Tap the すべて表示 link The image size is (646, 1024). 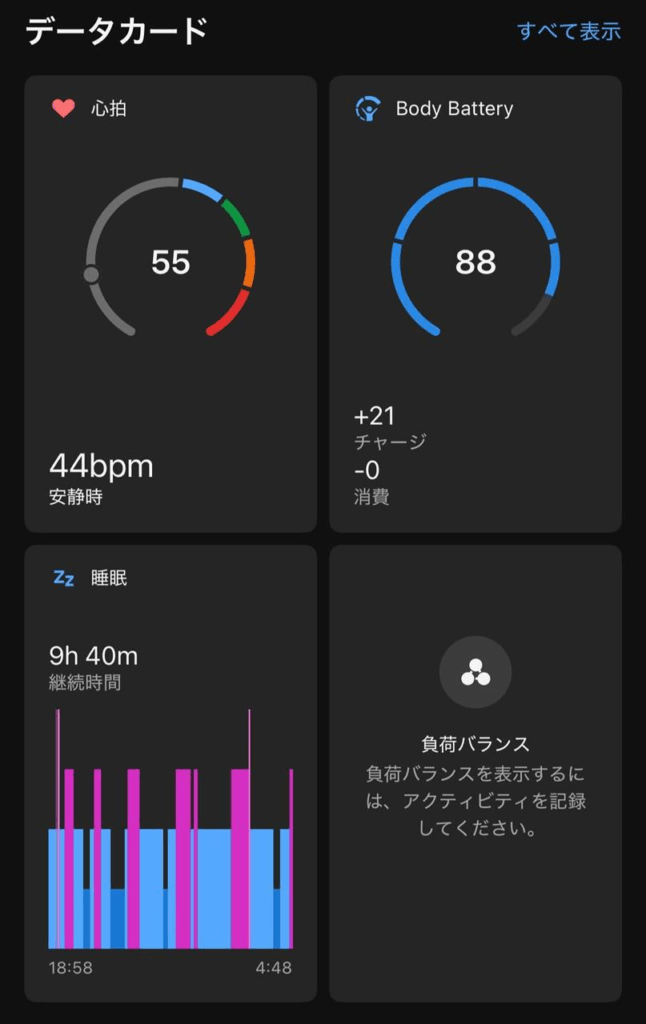568,31
